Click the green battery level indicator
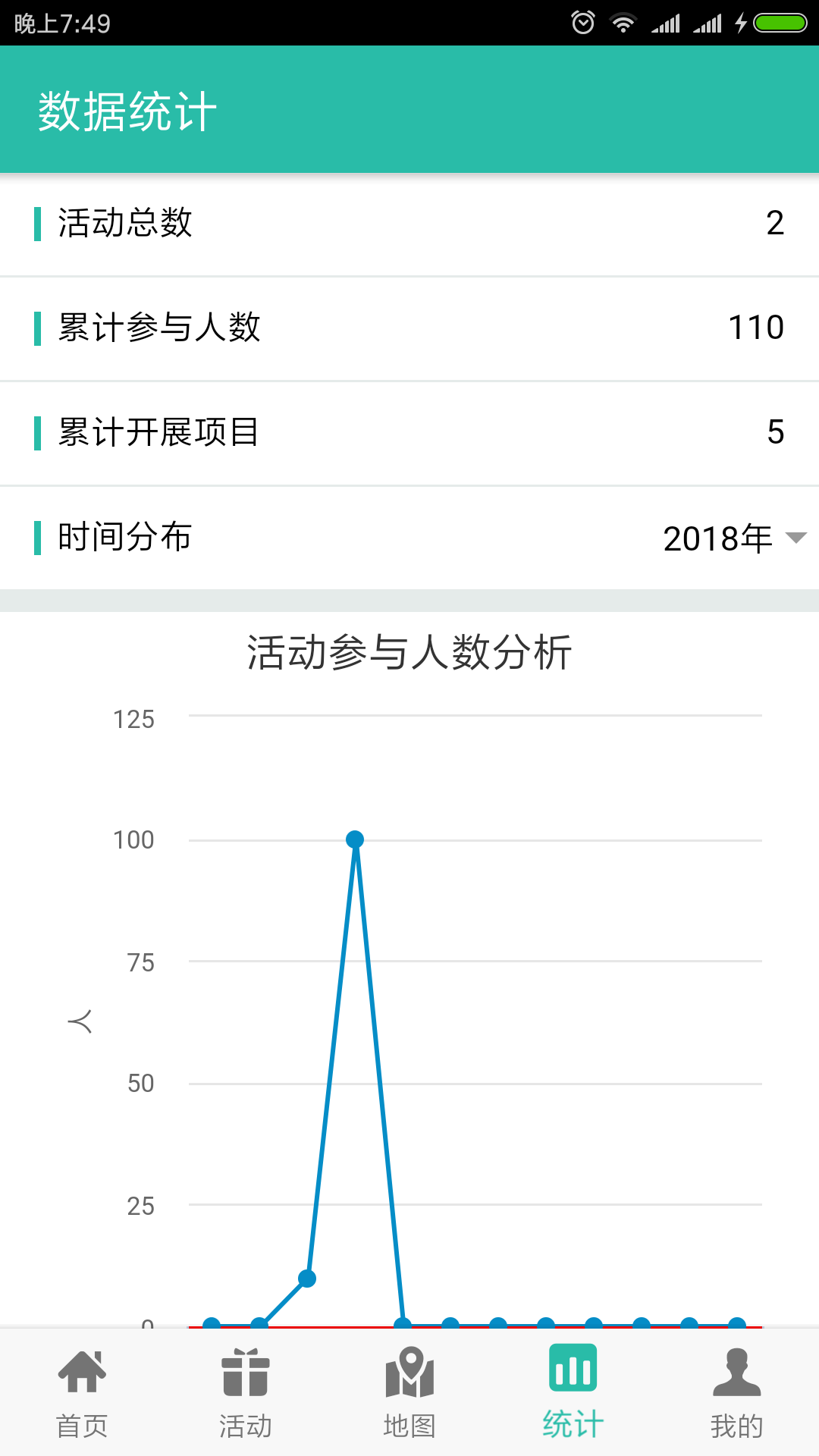This screenshot has height=1456, width=819. click(x=780, y=23)
